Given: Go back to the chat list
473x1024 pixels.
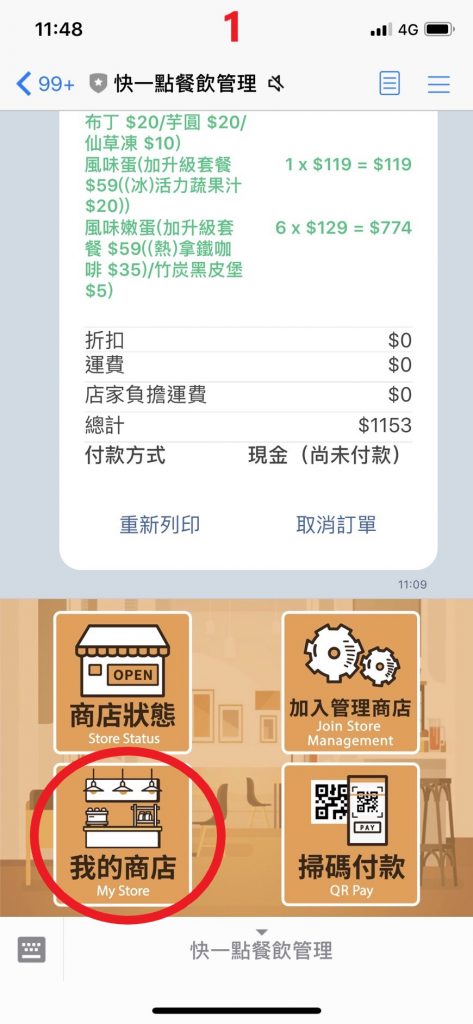Looking at the screenshot, I should click(x=44, y=84).
